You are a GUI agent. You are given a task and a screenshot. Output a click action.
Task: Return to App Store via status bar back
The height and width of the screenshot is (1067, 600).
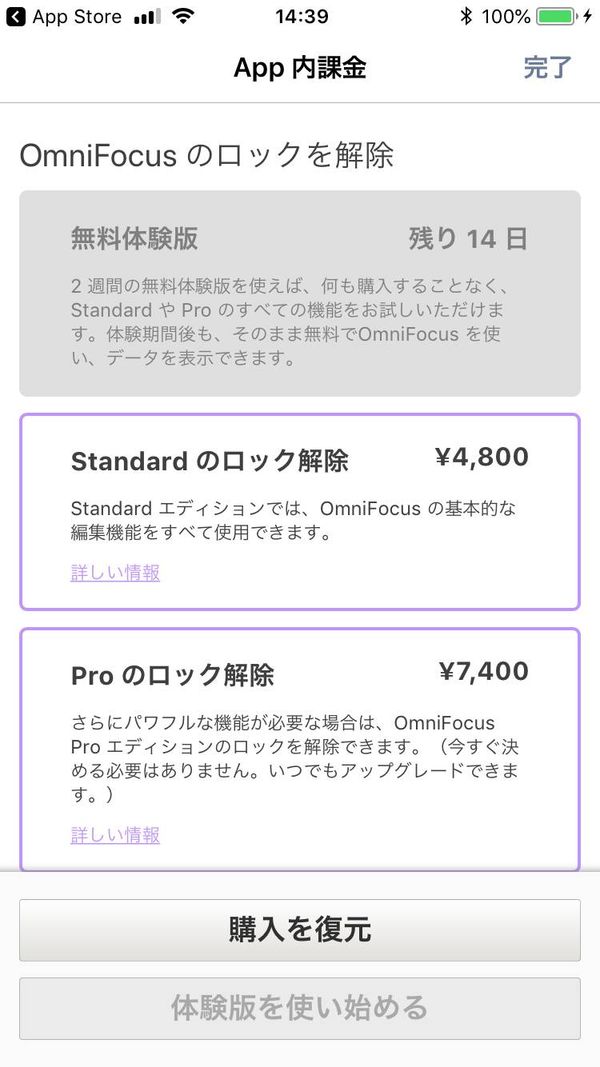click(x=63, y=16)
